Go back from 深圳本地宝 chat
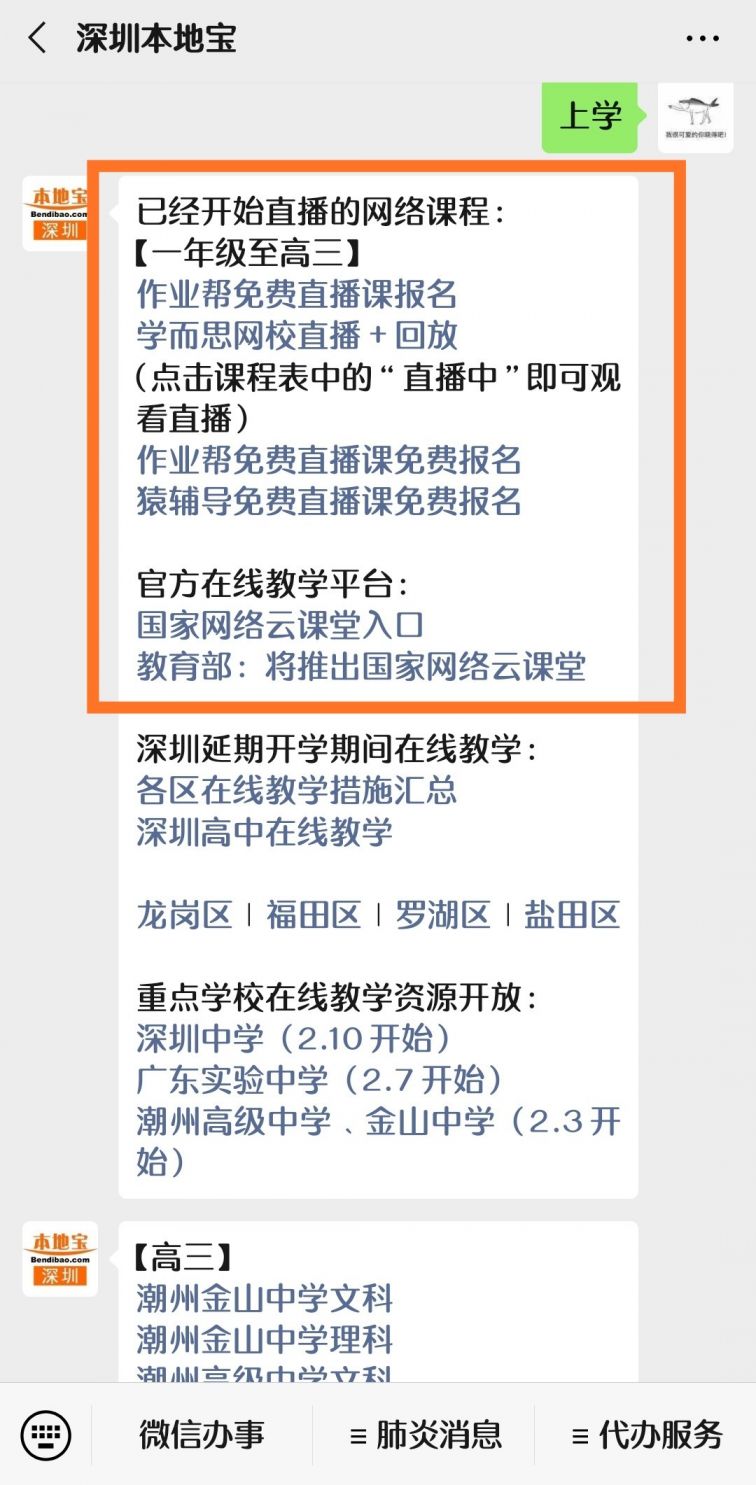This screenshot has width=756, height=1485. (38, 39)
